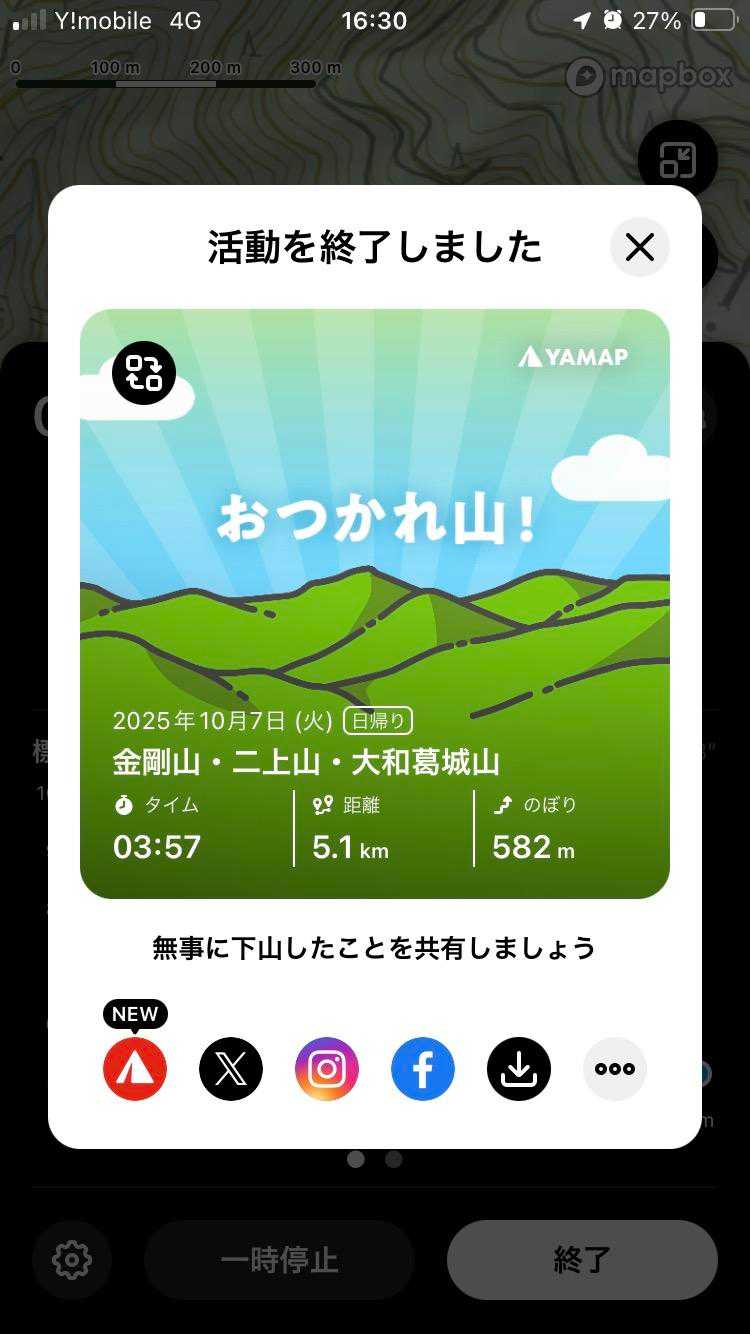This screenshot has height=1334, width=750.
Task: Share the activity on Facebook
Action: (423, 1069)
